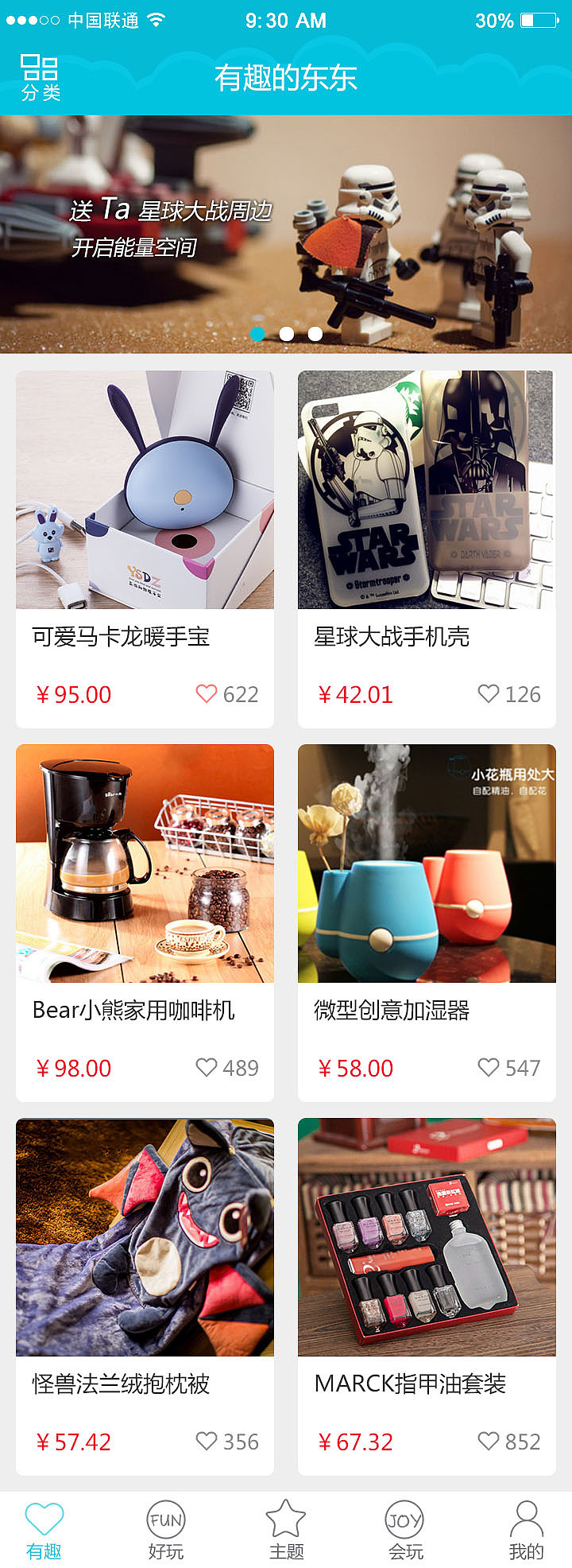The width and height of the screenshot is (572, 1568).
Task: Switch to the second banner dot
Action: pyautogui.click(x=286, y=335)
